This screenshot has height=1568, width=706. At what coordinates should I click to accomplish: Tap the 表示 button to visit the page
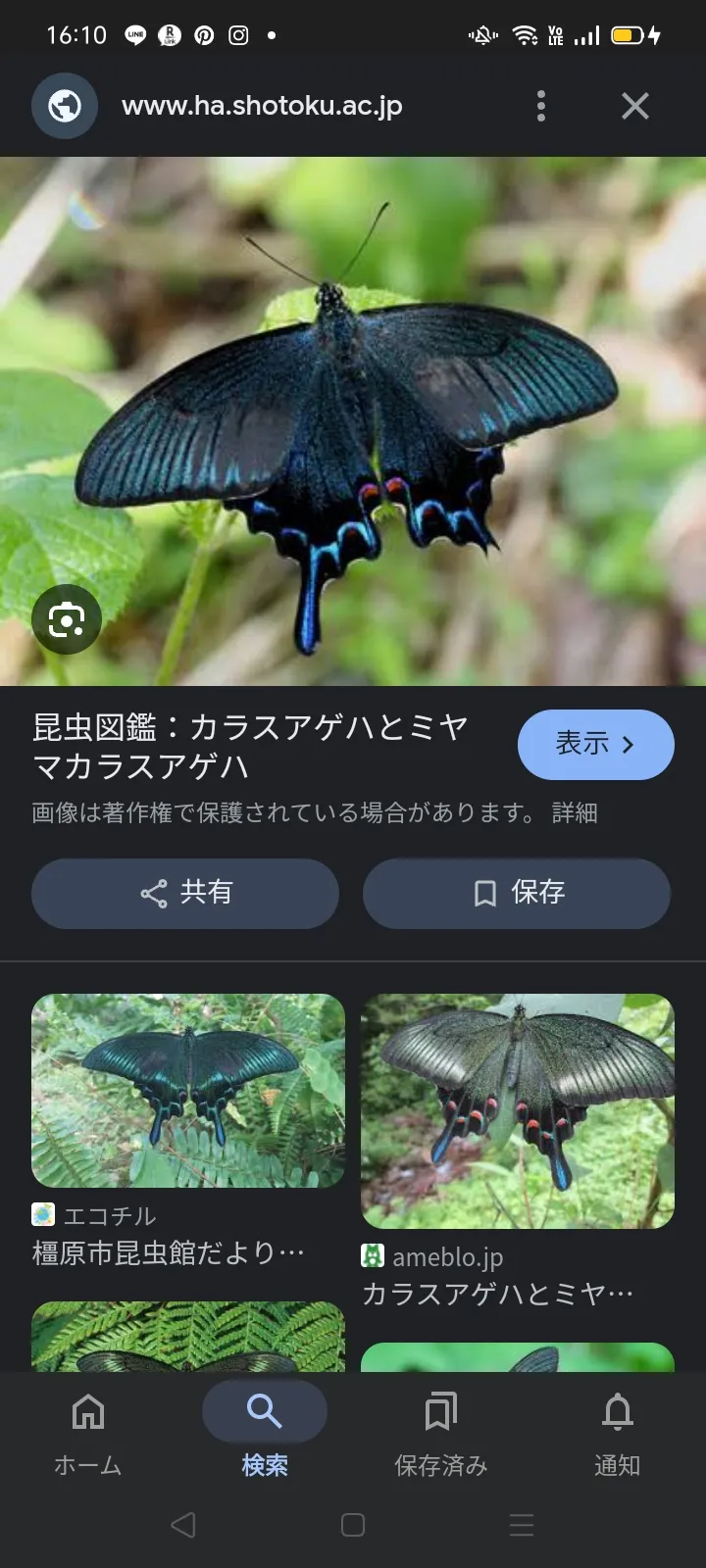595,745
